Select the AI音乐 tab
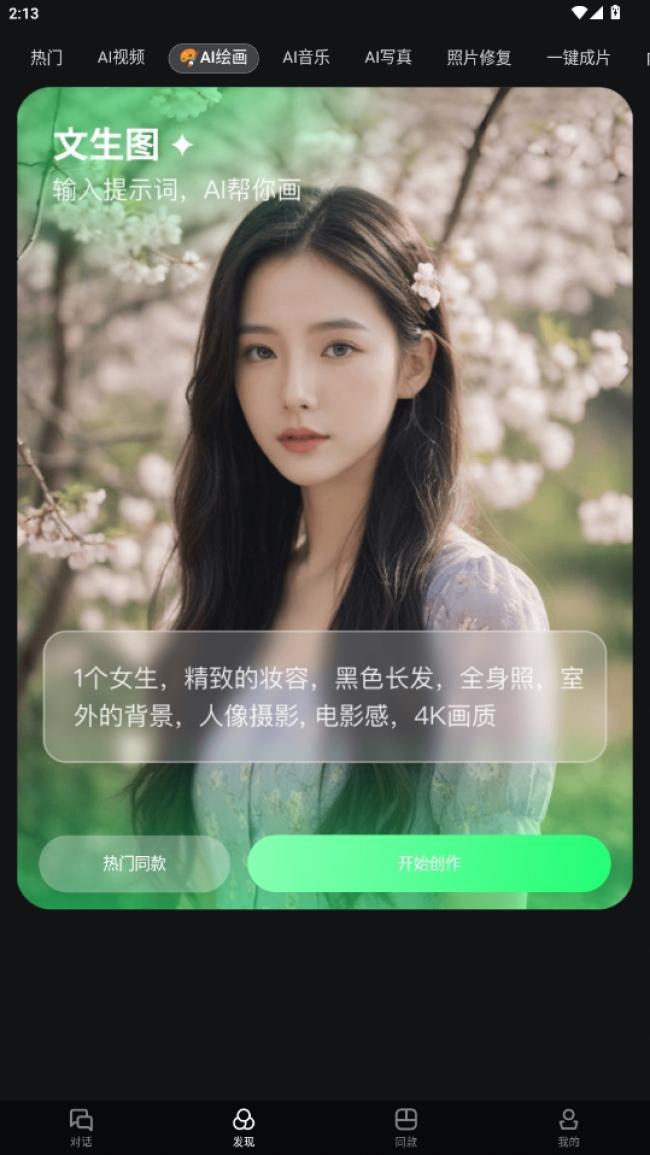This screenshot has height=1155, width=650. coord(305,58)
